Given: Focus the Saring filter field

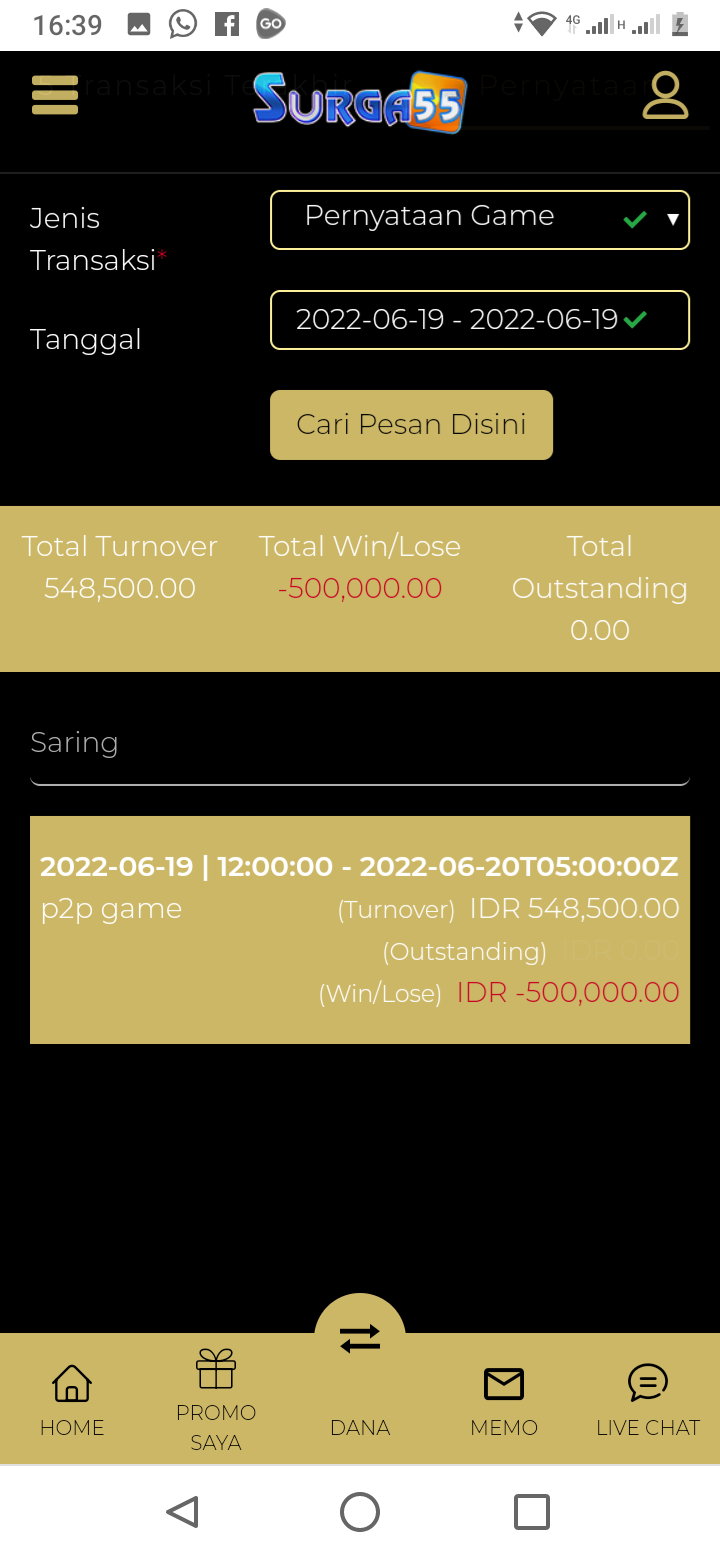Looking at the screenshot, I should coord(360,744).
